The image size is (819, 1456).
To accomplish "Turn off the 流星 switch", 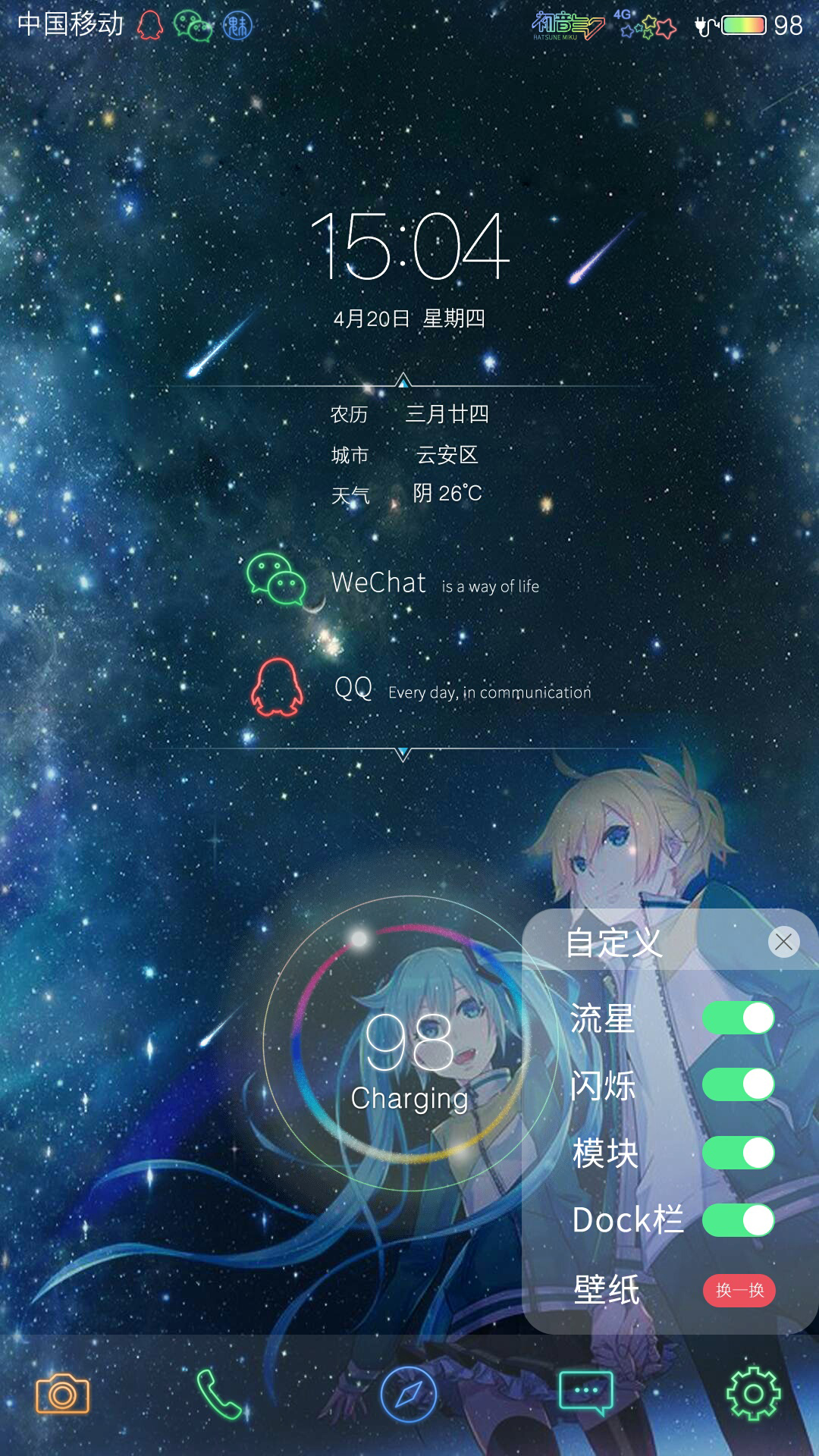I will click(x=738, y=1018).
